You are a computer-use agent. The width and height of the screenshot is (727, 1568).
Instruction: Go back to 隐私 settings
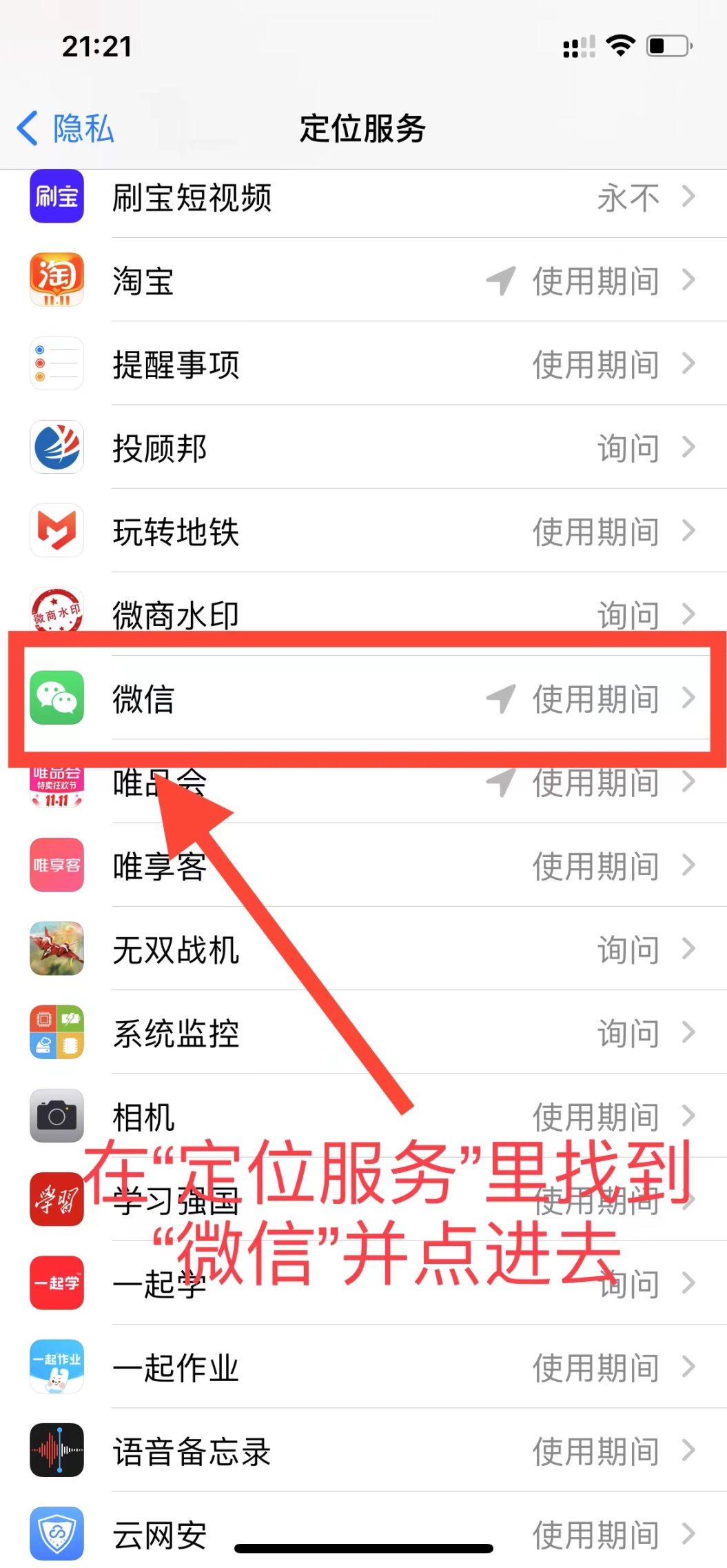[x=65, y=128]
